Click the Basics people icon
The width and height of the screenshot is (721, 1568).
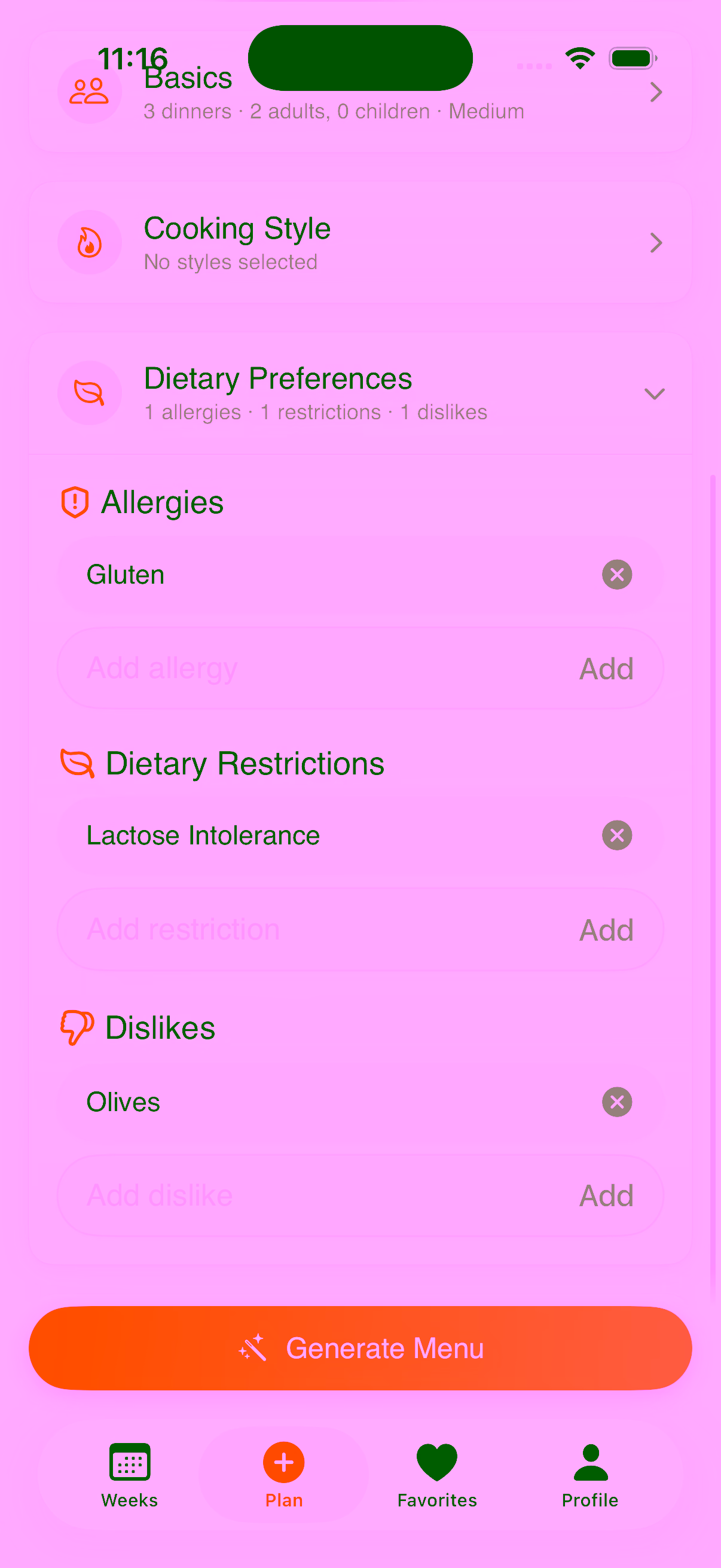pyautogui.click(x=89, y=91)
